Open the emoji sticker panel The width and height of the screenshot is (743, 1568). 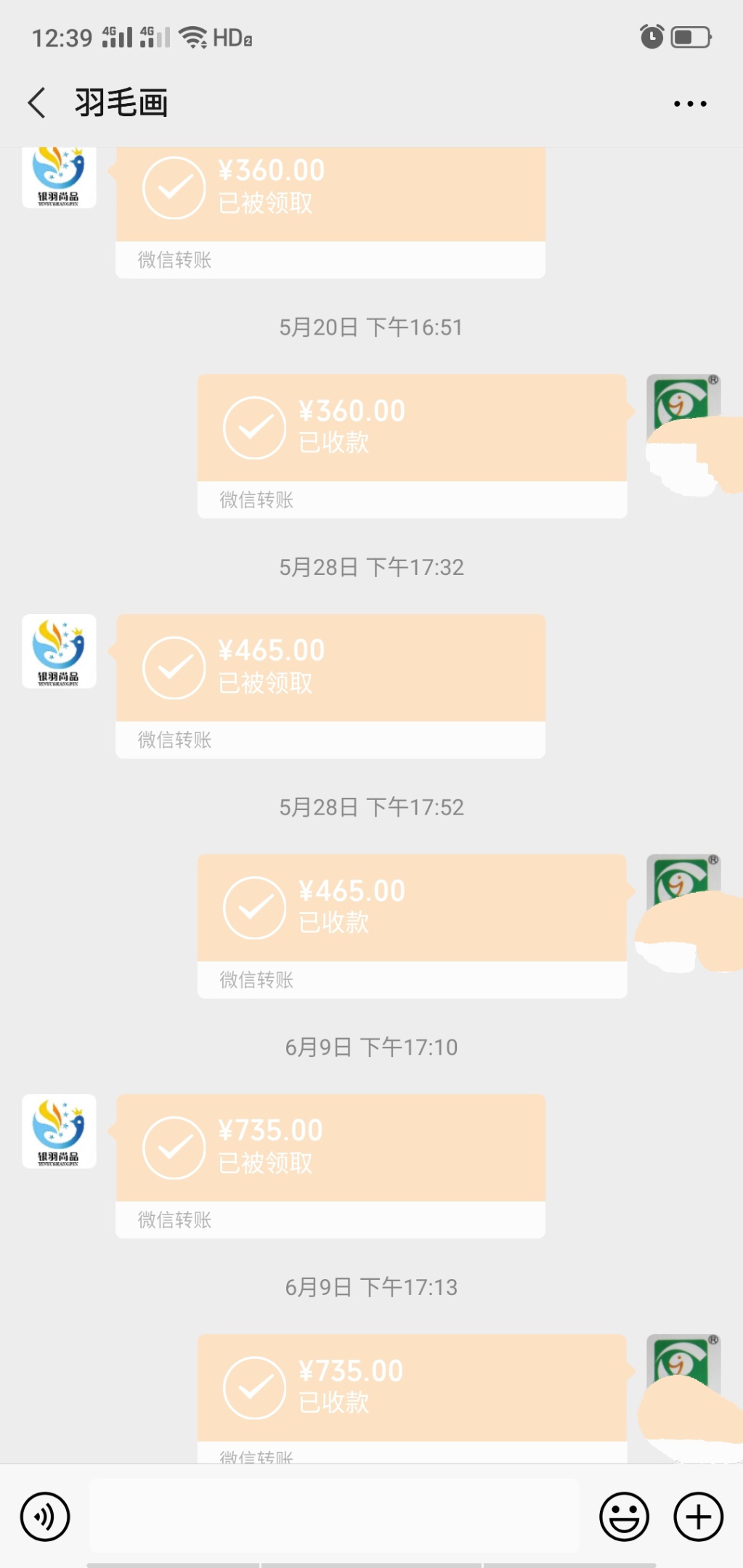coord(624,1516)
